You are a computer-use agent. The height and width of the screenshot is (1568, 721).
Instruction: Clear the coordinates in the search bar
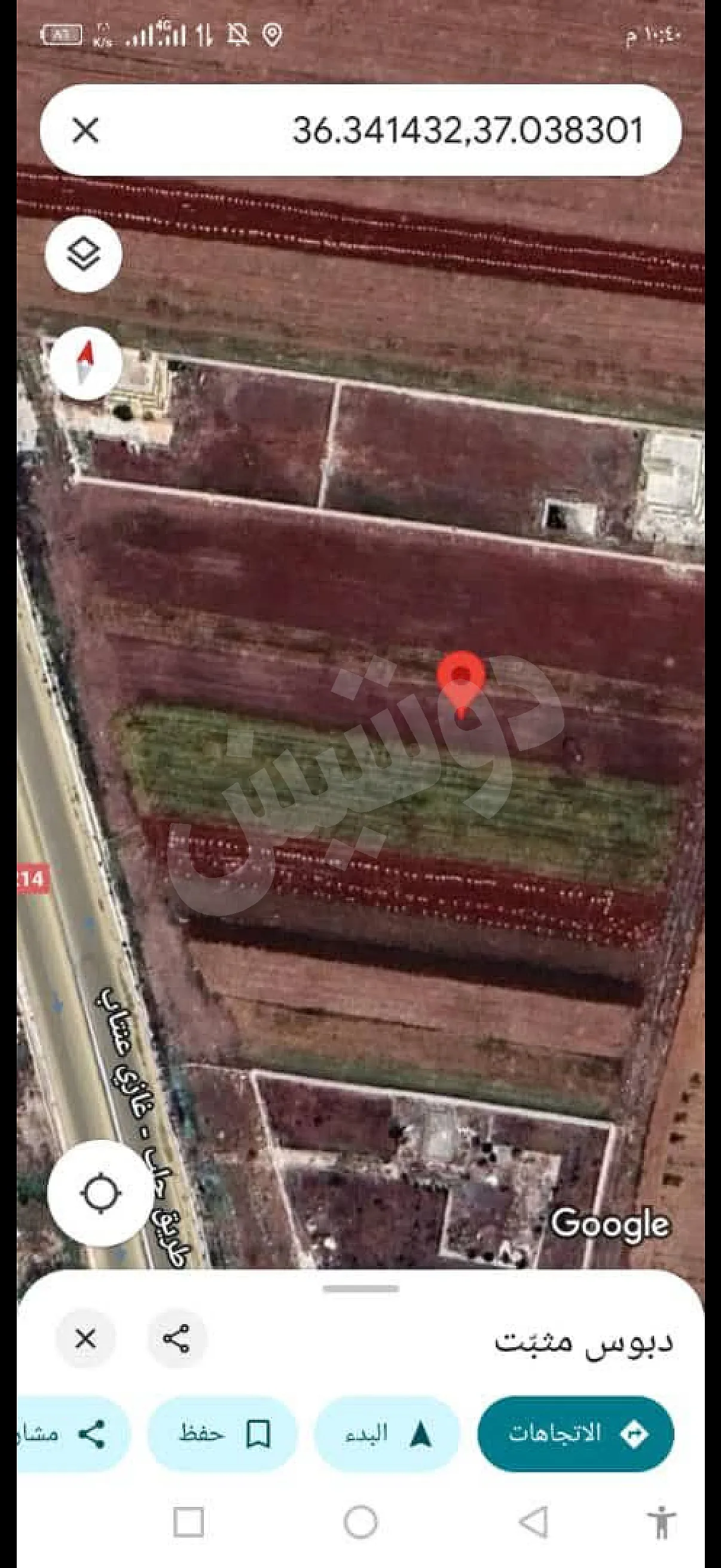85,130
